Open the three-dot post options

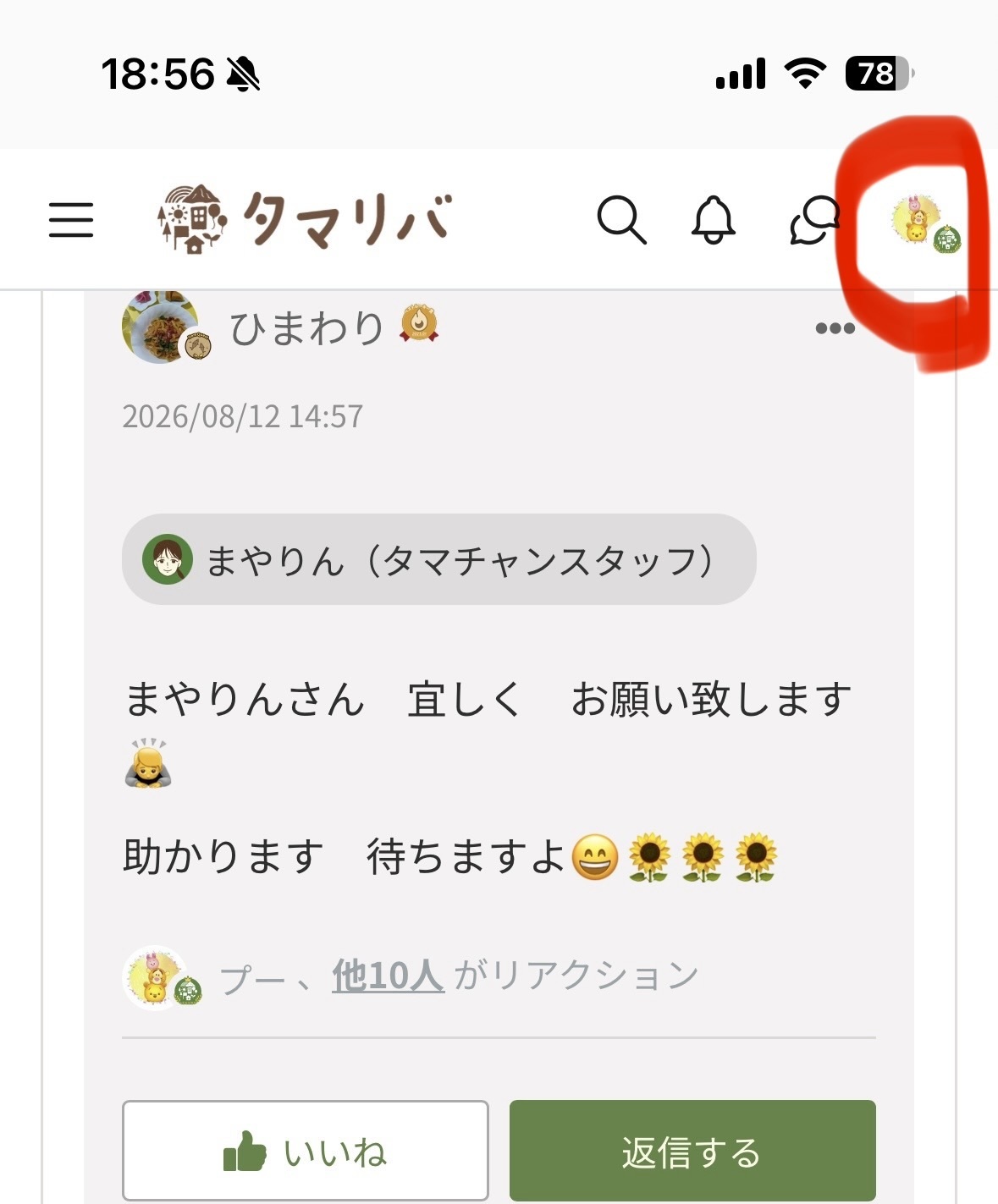pyautogui.click(x=835, y=328)
